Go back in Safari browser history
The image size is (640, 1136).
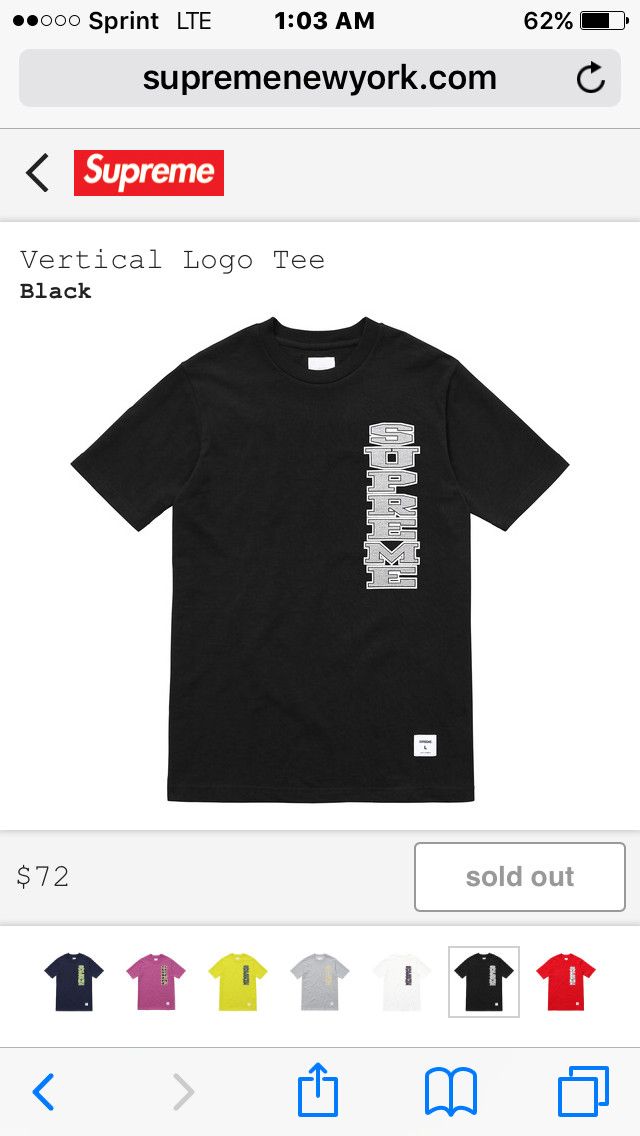[x=43, y=1092]
